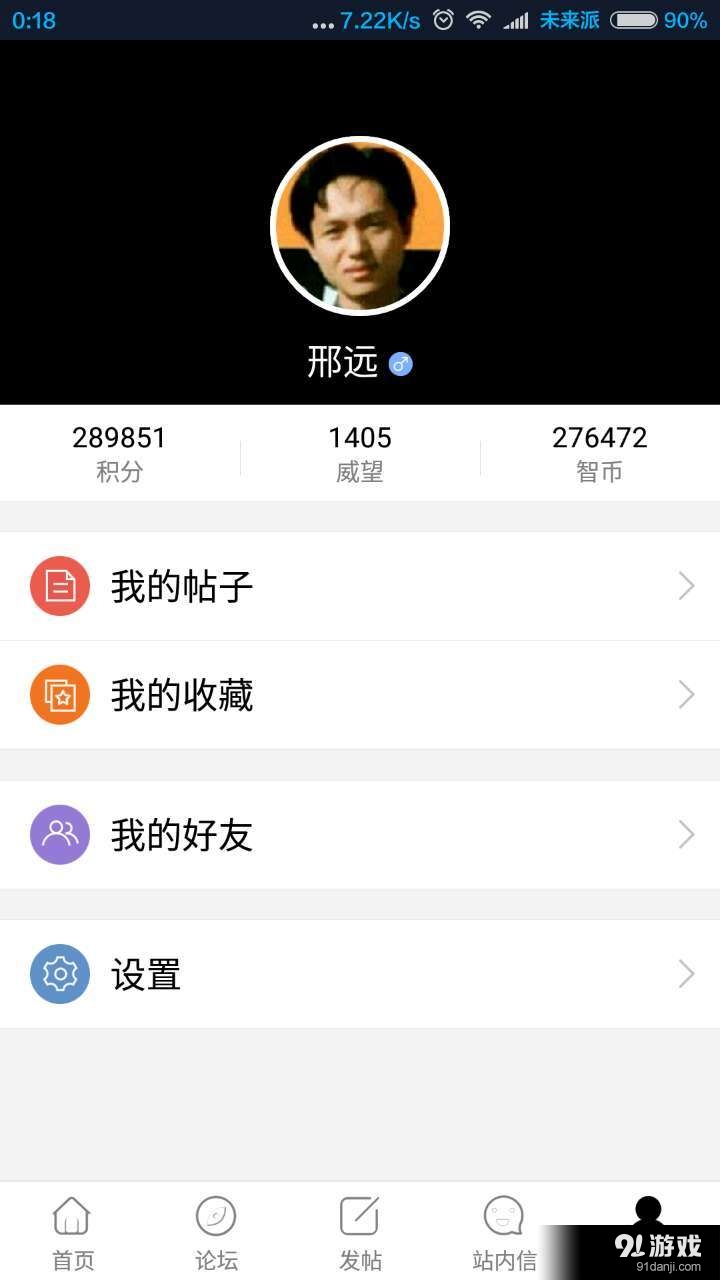Image resolution: width=720 pixels, height=1280 pixels.
Task: Select the 我的收藏 (My Favorites) icon
Action: (60, 694)
